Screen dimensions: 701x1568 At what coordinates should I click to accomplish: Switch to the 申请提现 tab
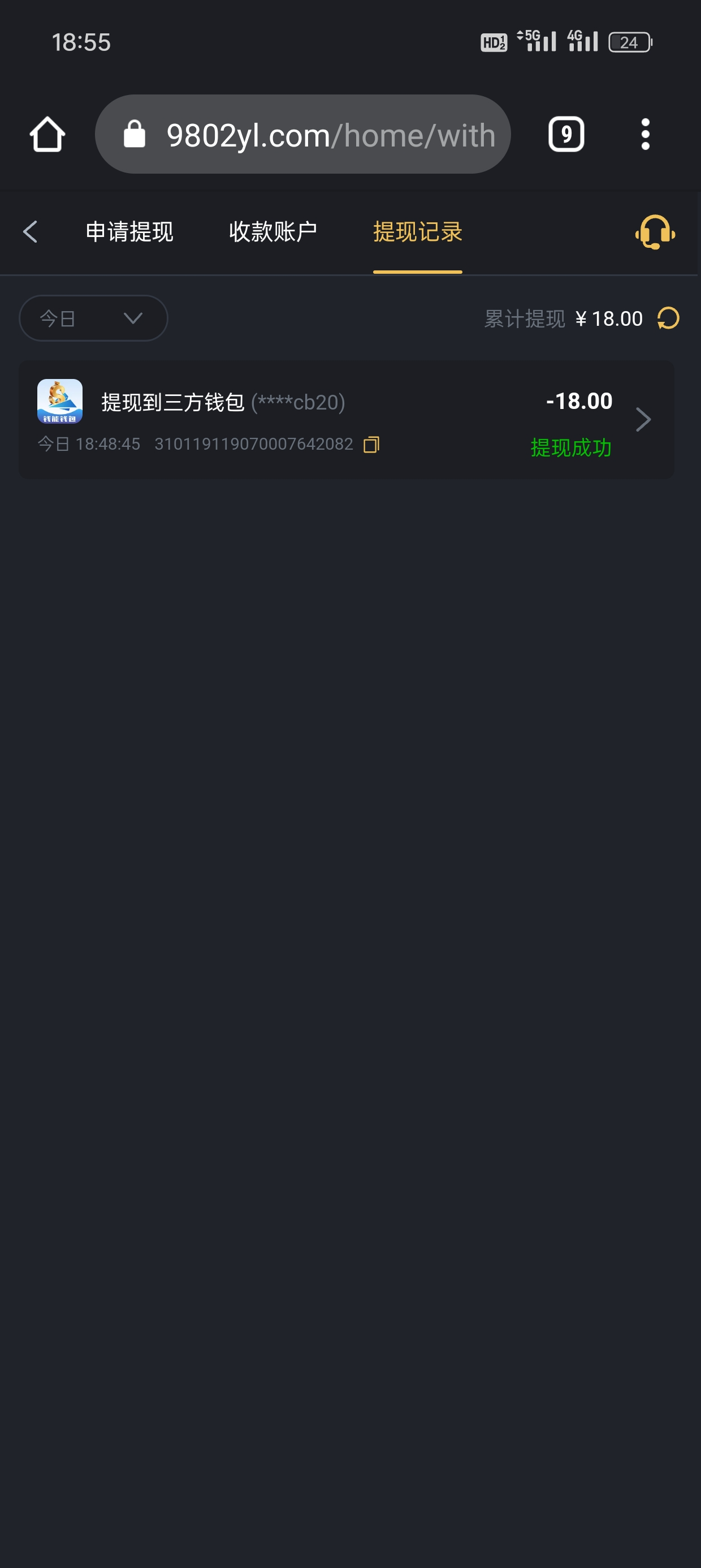coord(129,232)
